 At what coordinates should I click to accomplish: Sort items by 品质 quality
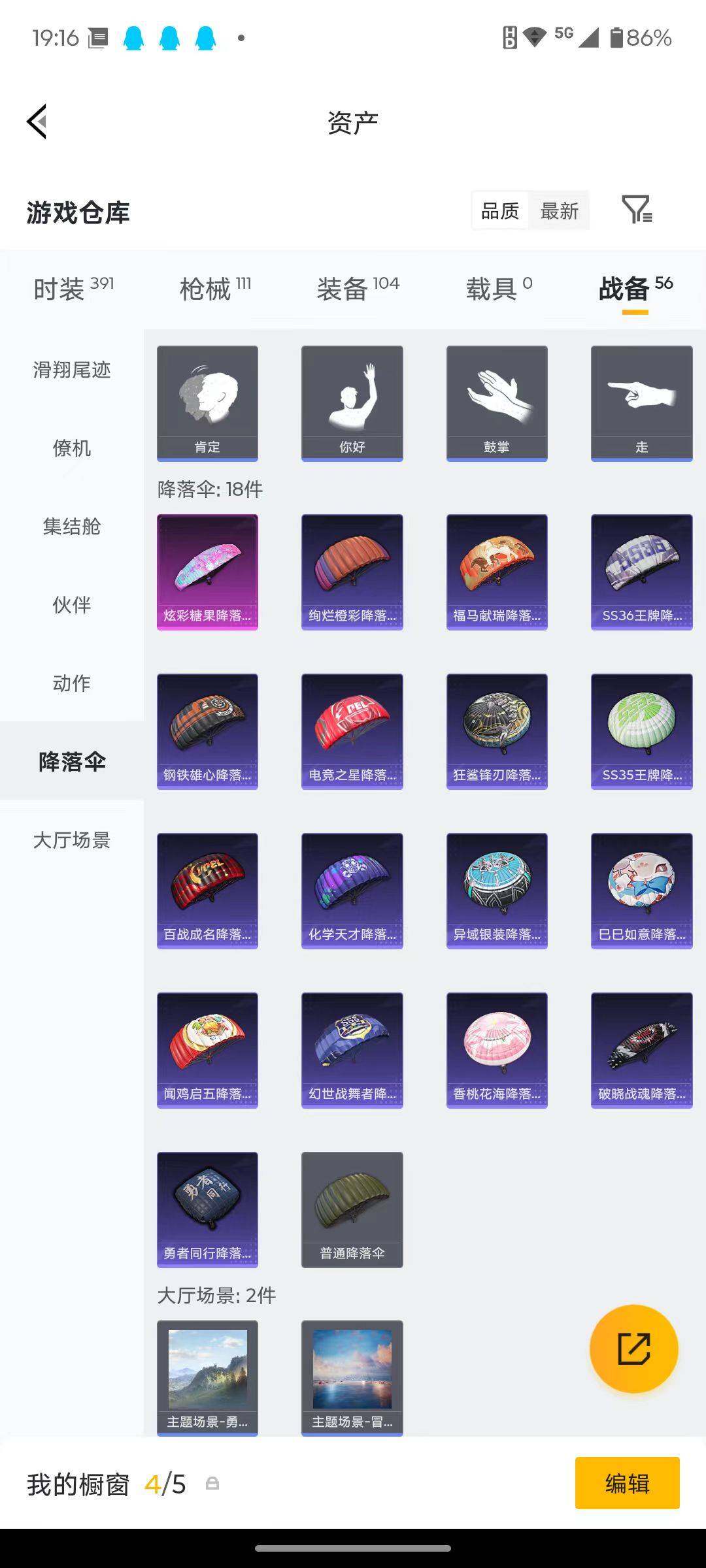501,210
